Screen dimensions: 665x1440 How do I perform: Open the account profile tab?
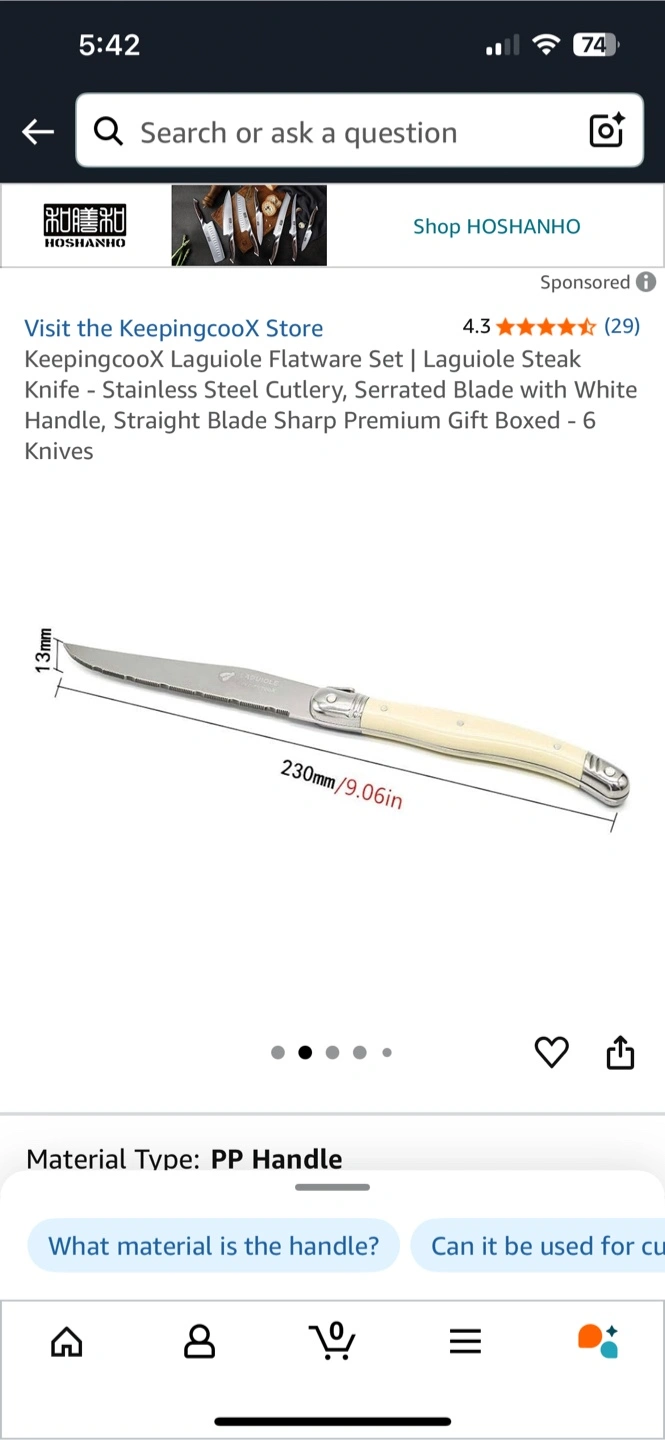200,1341
